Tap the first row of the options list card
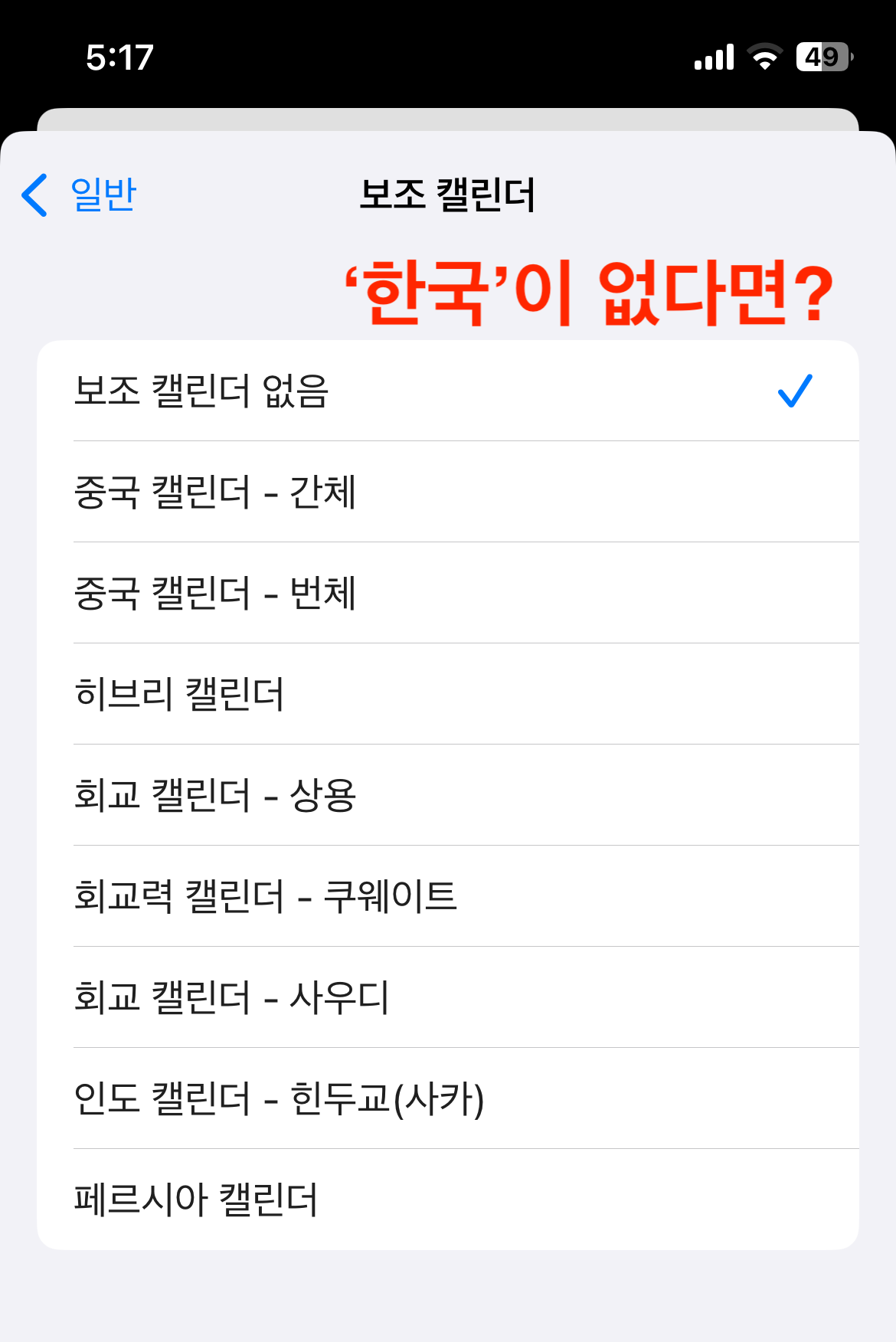The width and height of the screenshot is (896, 1342). 448,391
